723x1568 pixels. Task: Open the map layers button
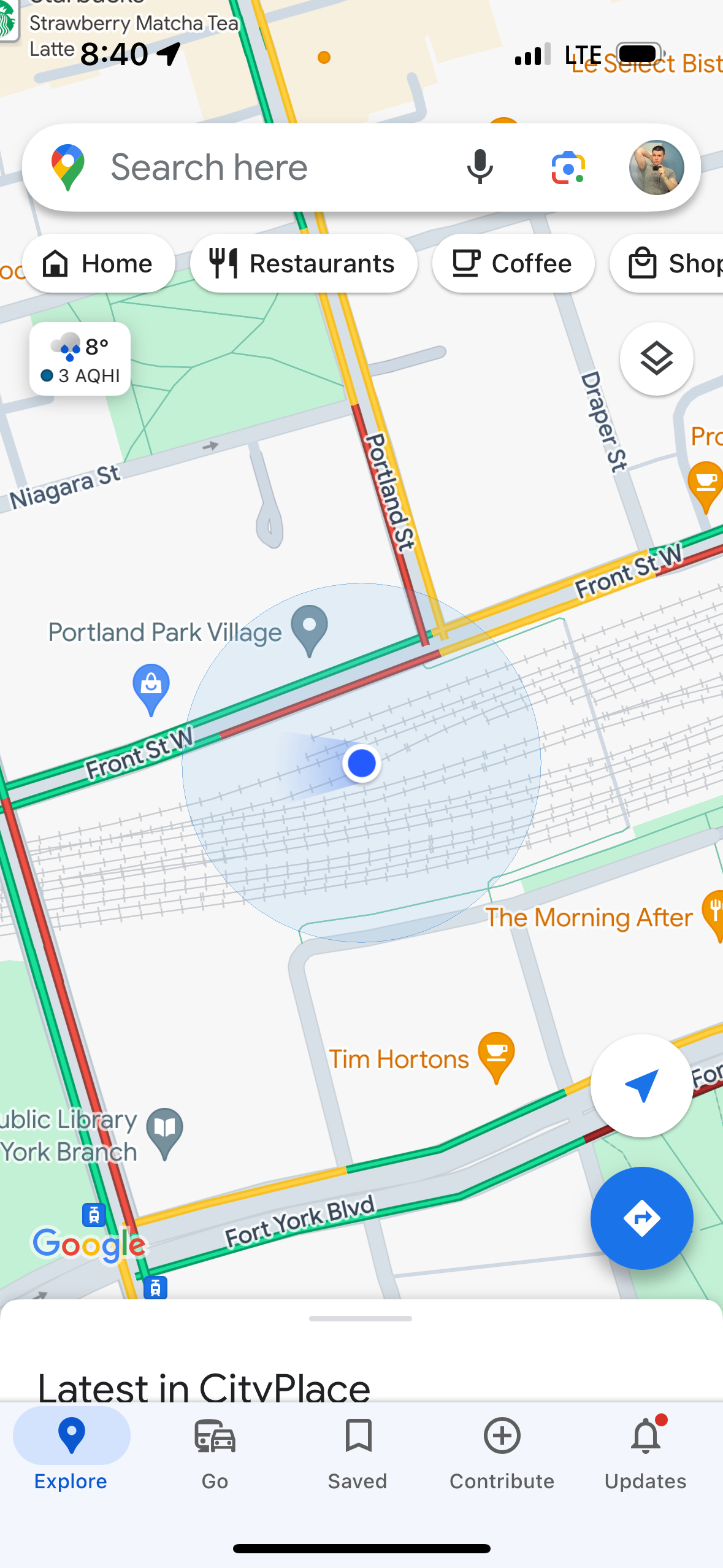click(x=656, y=359)
